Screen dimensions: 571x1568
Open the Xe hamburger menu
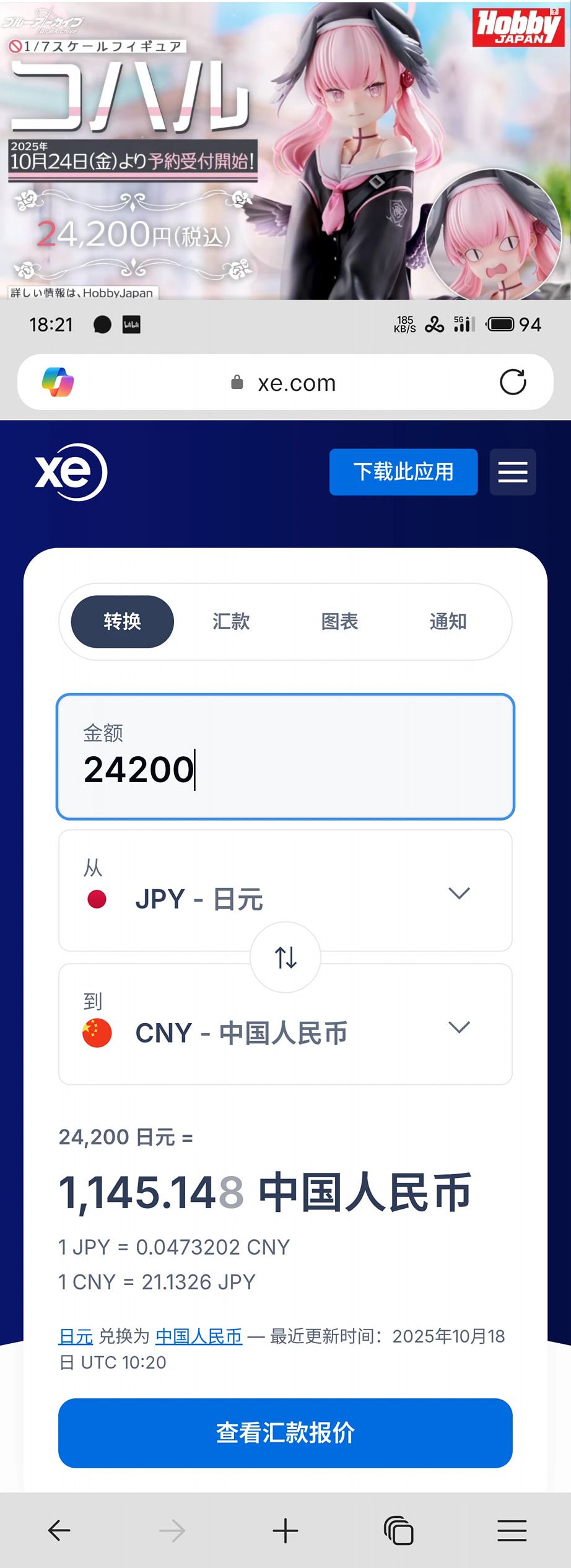(x=512, y=472)
